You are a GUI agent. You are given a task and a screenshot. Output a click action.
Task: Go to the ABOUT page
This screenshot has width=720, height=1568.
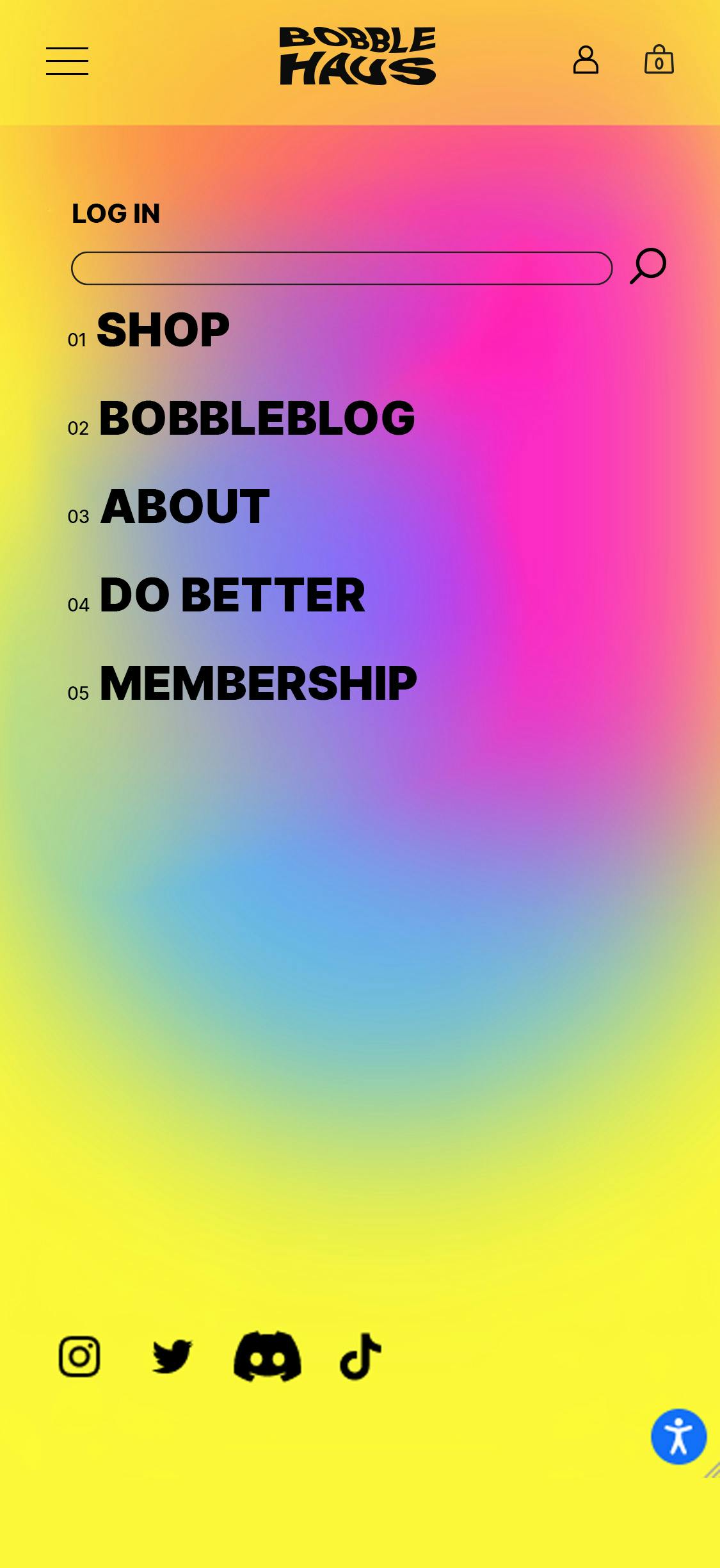point(185,507)
